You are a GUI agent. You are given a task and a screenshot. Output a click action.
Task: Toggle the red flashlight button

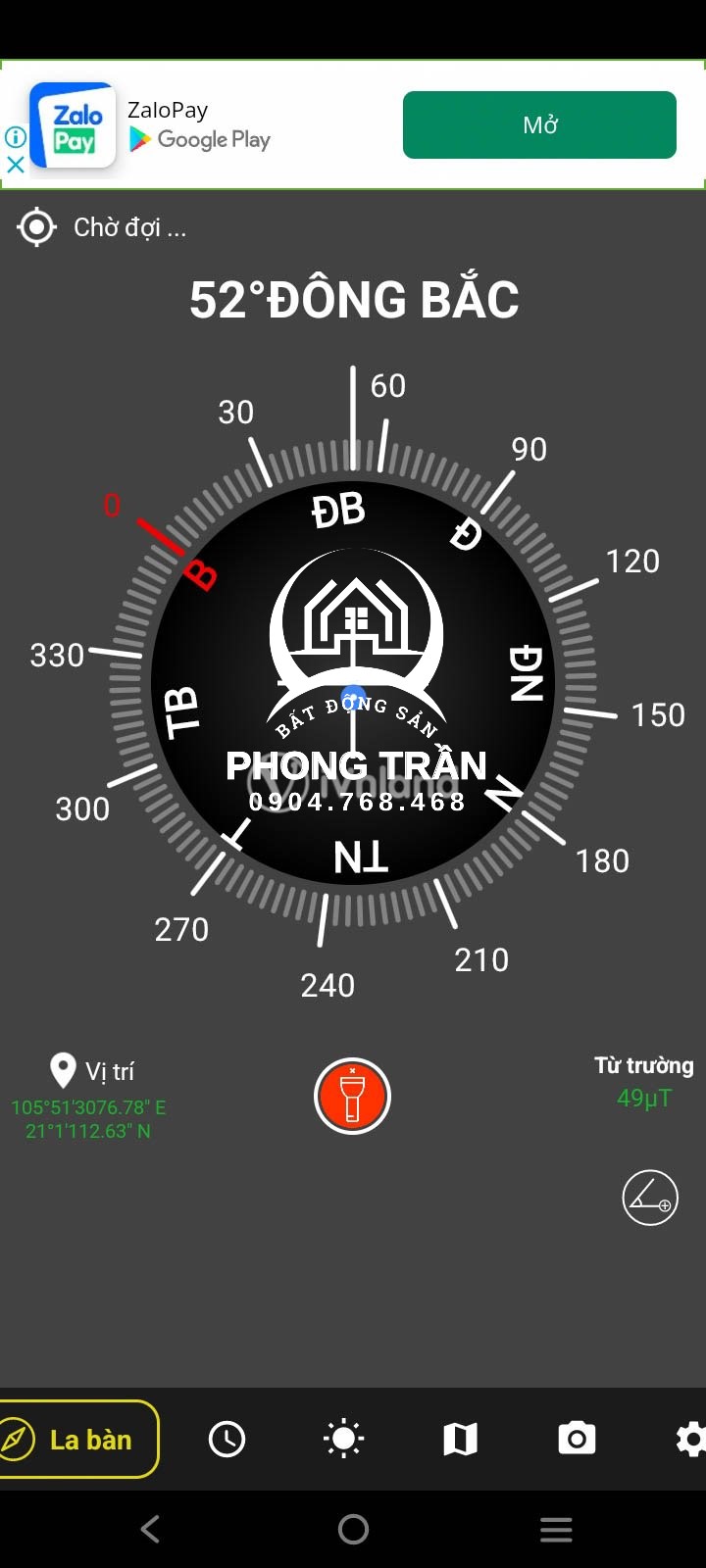[352, 1097]
